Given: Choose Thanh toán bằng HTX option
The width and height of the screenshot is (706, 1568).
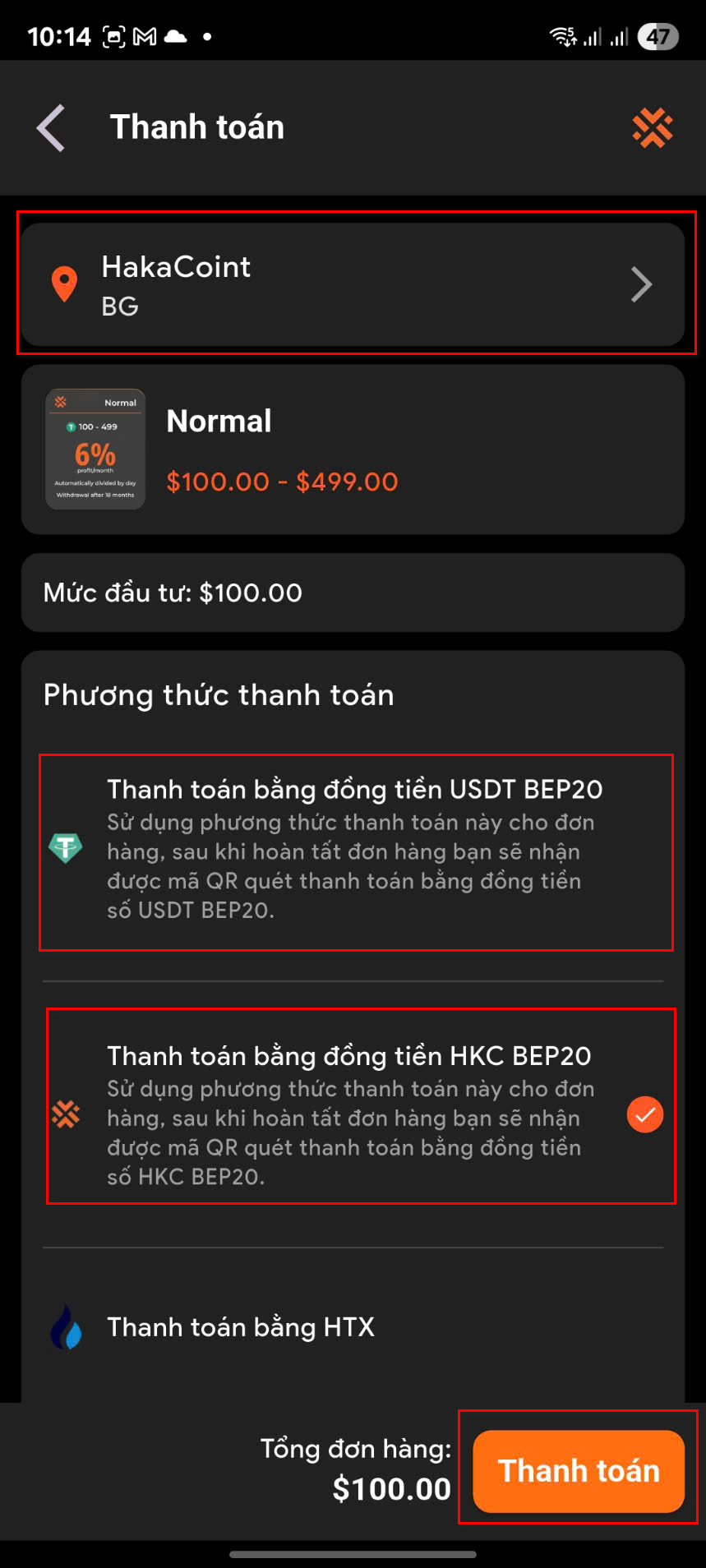Looking at the screenshot, I should click(240, 1327).
